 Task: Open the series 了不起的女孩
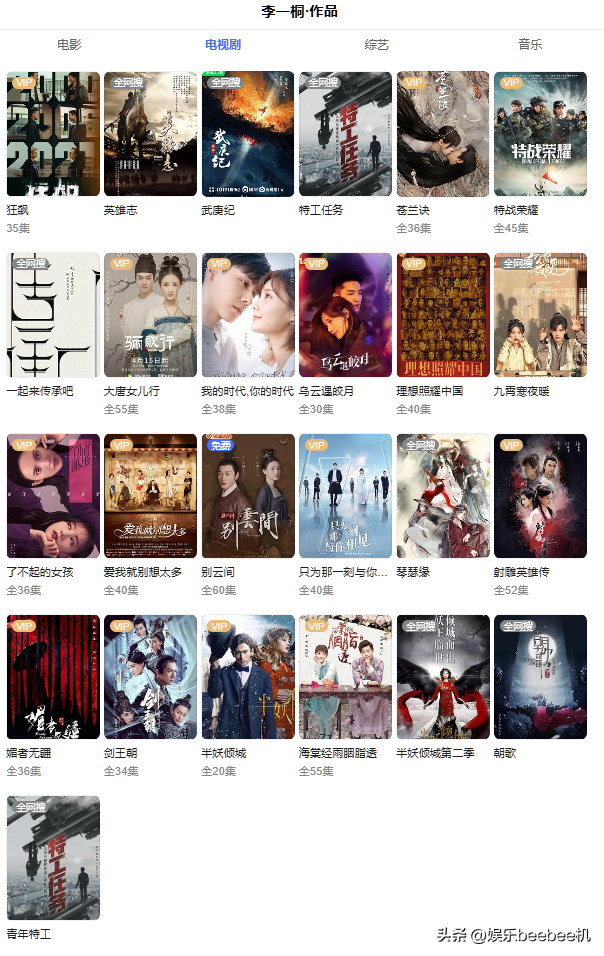[x=53, y=496]
